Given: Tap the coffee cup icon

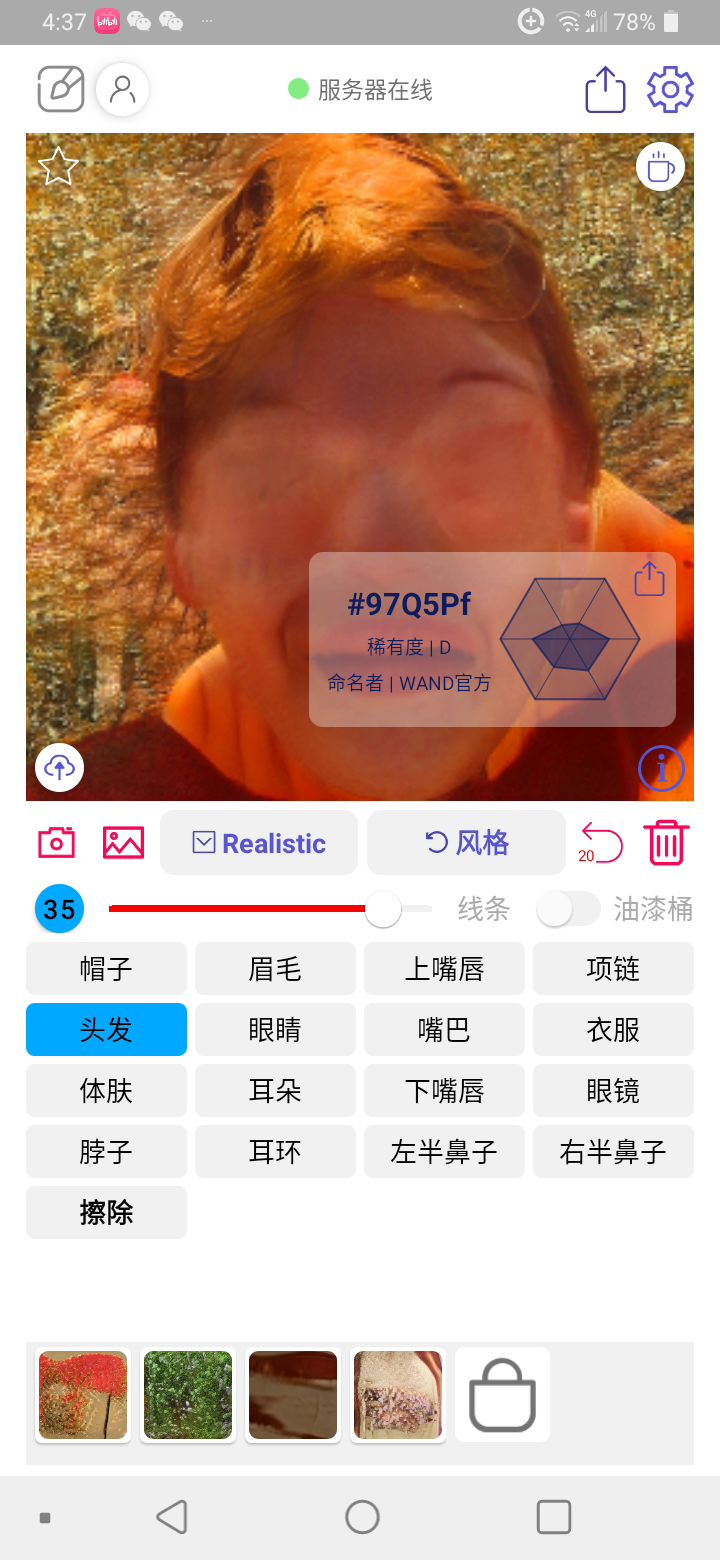Looking at the screenshot, I should [x=660, y=166].
